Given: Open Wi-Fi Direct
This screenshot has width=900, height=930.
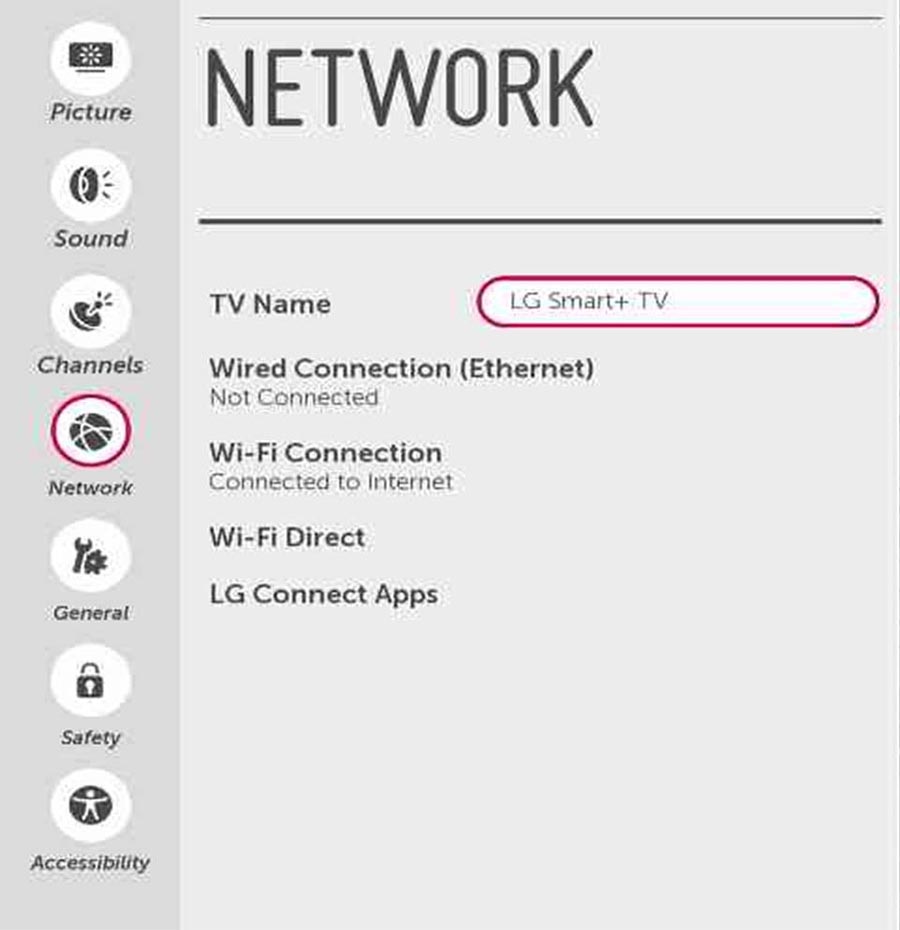Looking at the screenshot, I should (287, 537).
